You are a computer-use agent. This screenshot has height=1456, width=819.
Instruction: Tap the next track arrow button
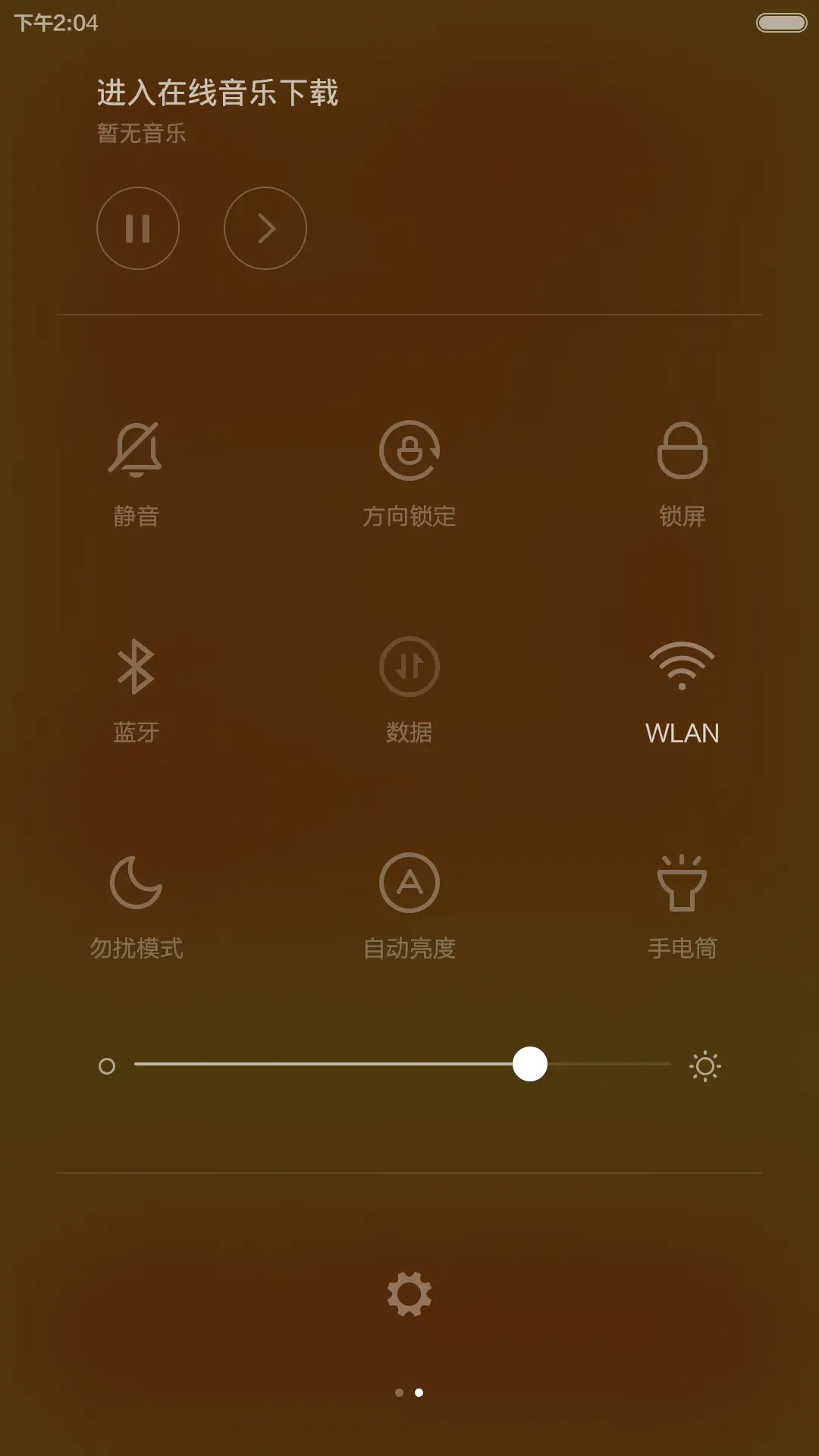pyautogui.click(x=265, y=228)
